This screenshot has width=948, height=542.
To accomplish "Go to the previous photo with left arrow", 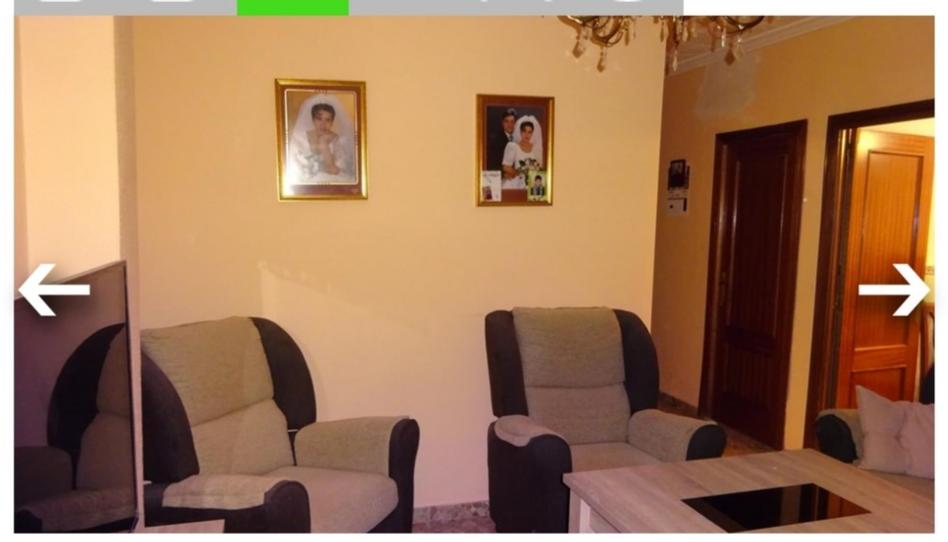I will click(54, 290).
